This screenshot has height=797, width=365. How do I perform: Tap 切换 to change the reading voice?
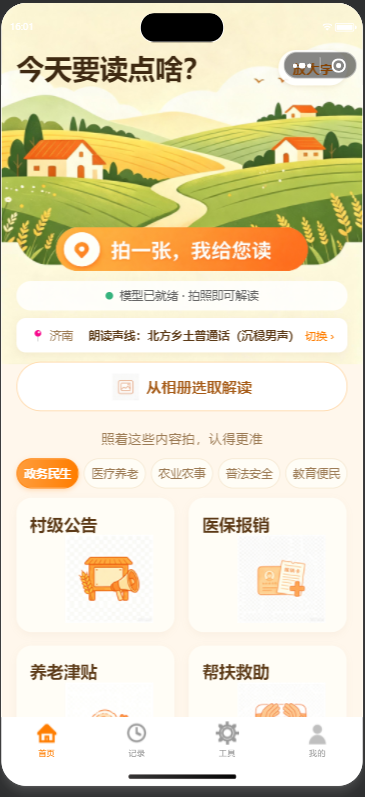pyautogui.click(x=319, y=336)
